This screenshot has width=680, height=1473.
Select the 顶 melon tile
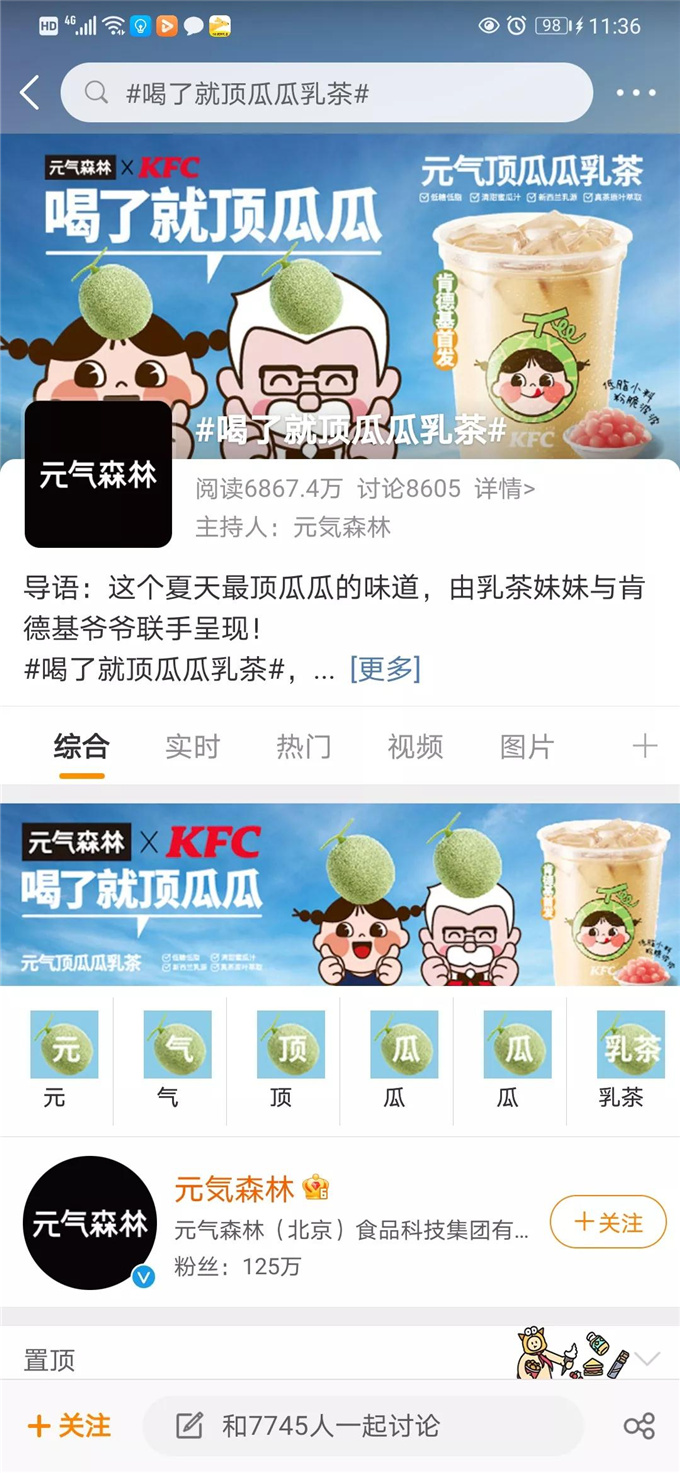coord(282,1058)
